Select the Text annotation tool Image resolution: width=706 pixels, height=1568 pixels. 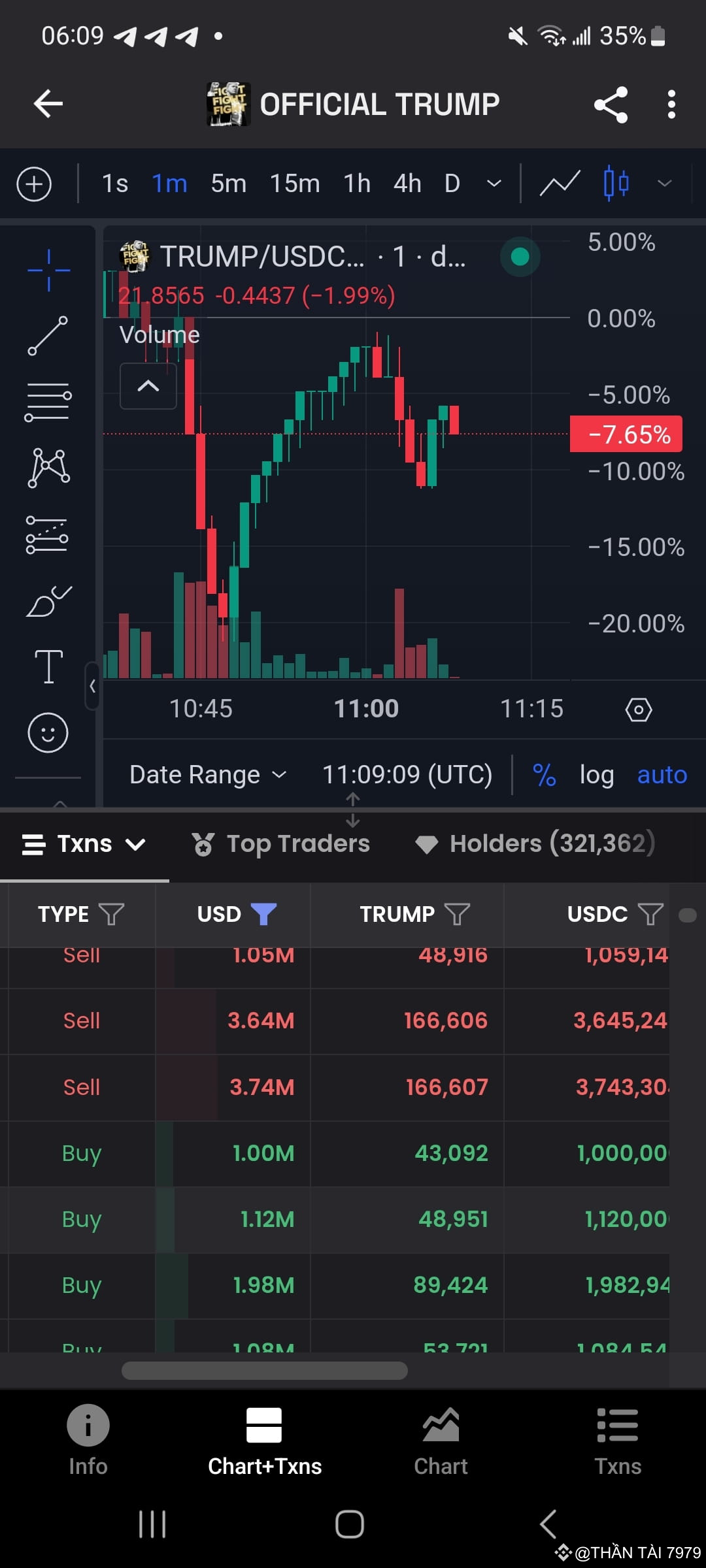coord(49,666)
